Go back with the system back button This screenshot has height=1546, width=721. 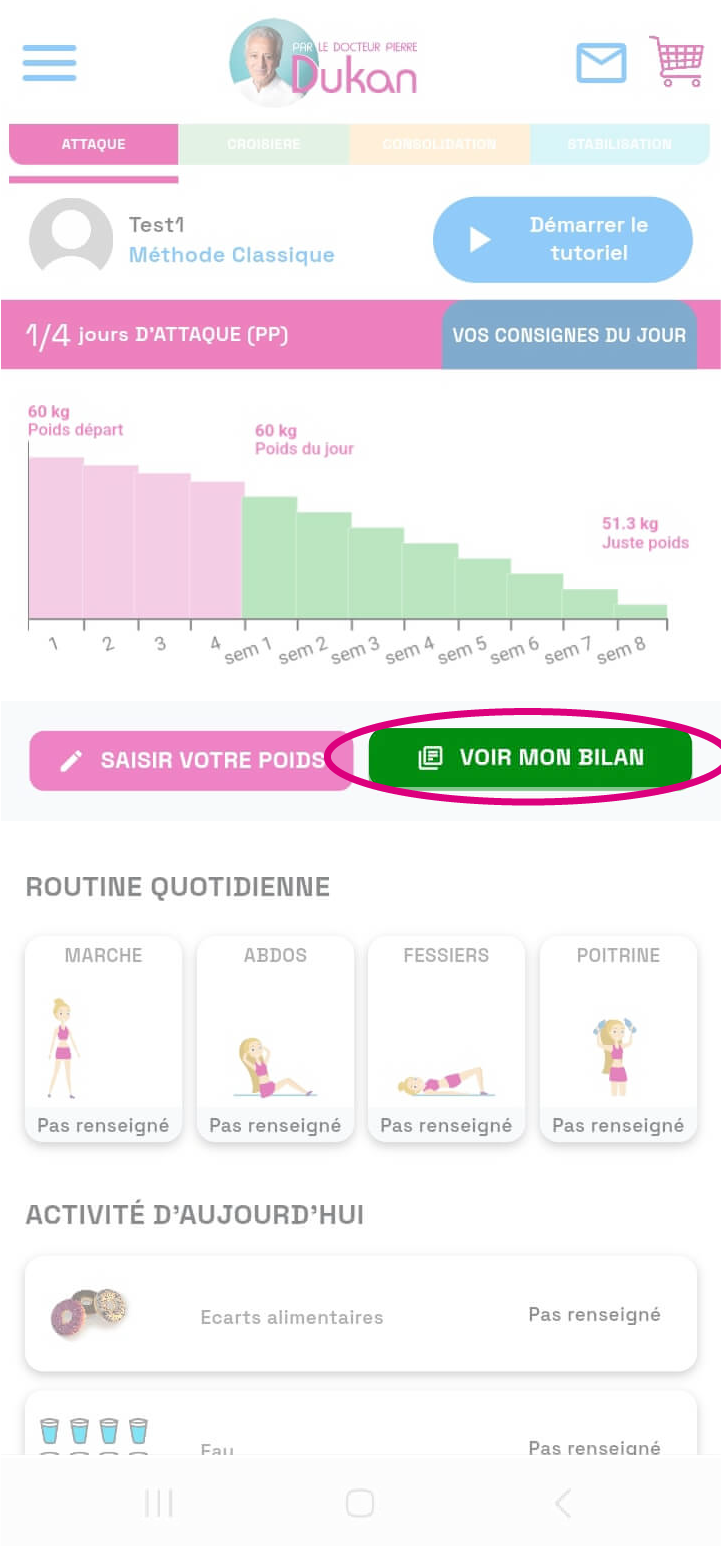[562, 1502]
